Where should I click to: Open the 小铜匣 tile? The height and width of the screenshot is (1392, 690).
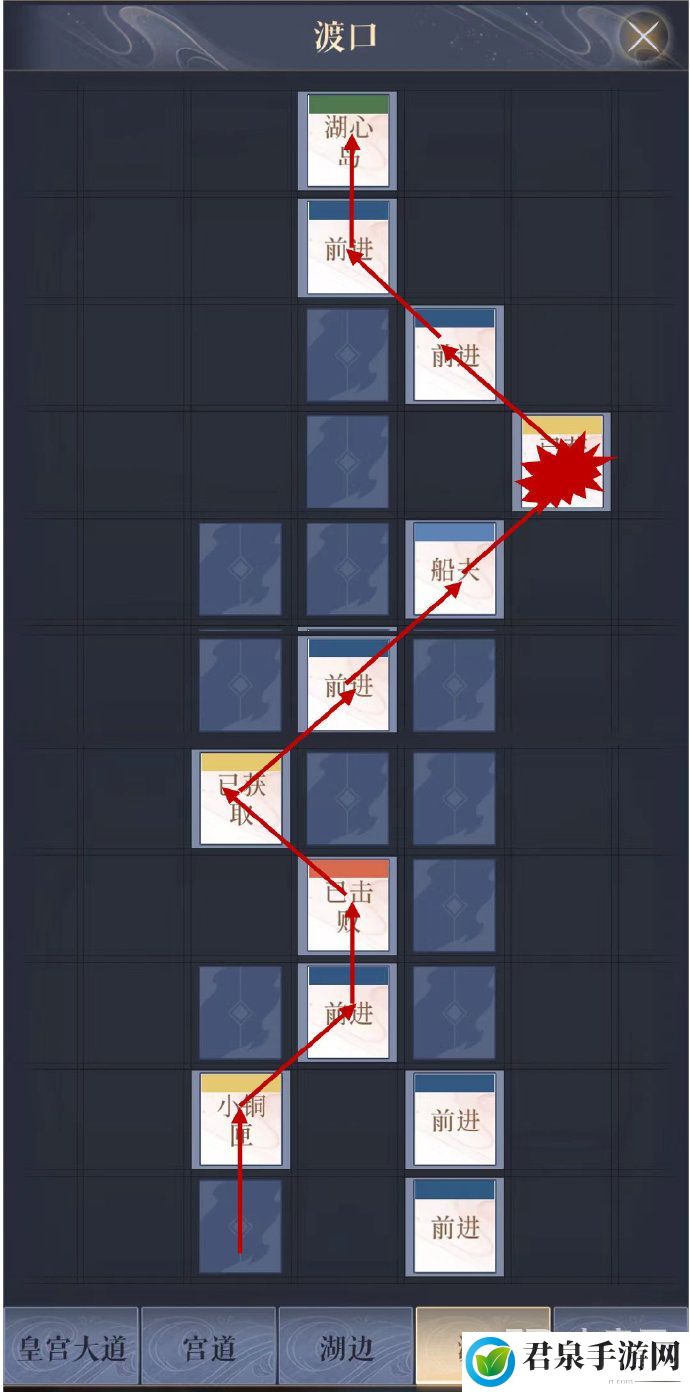tap(240, 1120)
